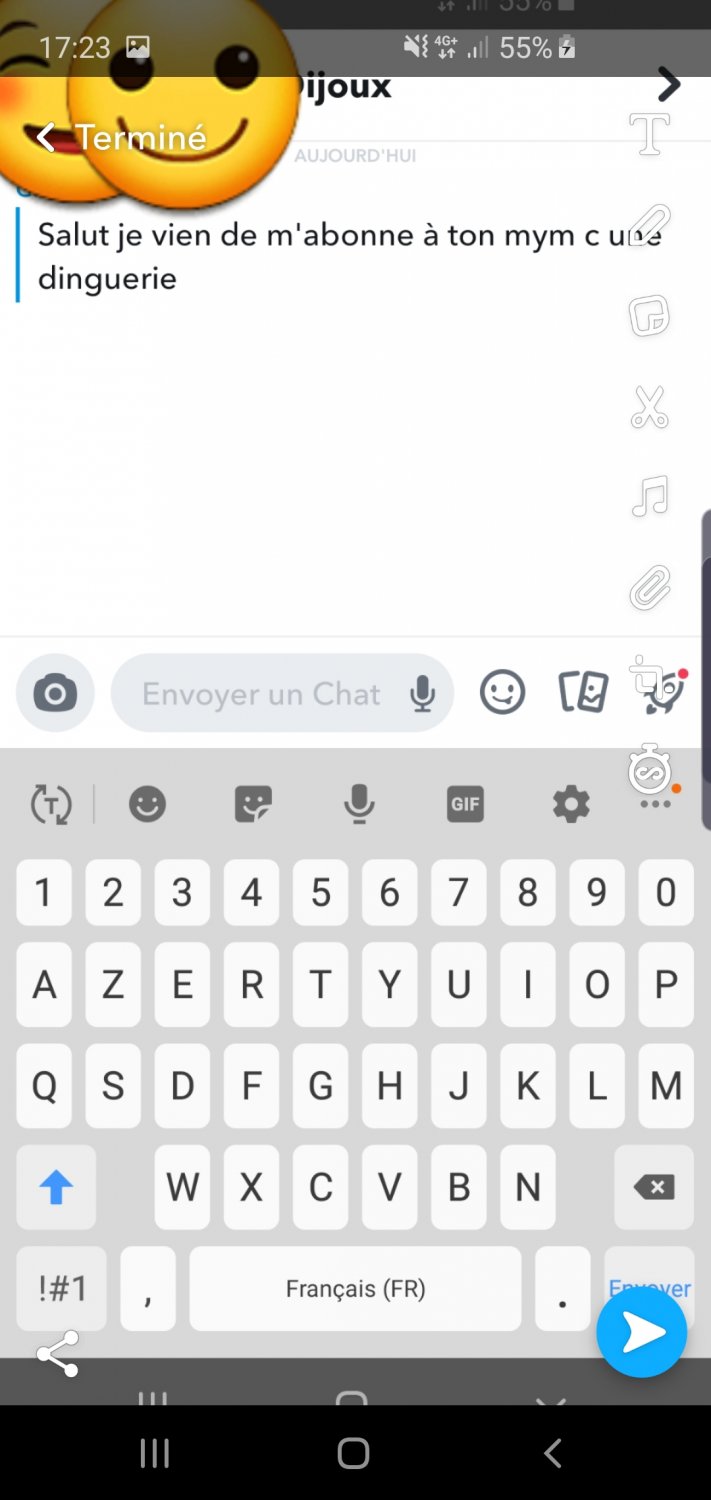Image resolution: width=711 pixels, height=1500 pixels.
Task: Open the sticker picker
Action: click(649, 315)
